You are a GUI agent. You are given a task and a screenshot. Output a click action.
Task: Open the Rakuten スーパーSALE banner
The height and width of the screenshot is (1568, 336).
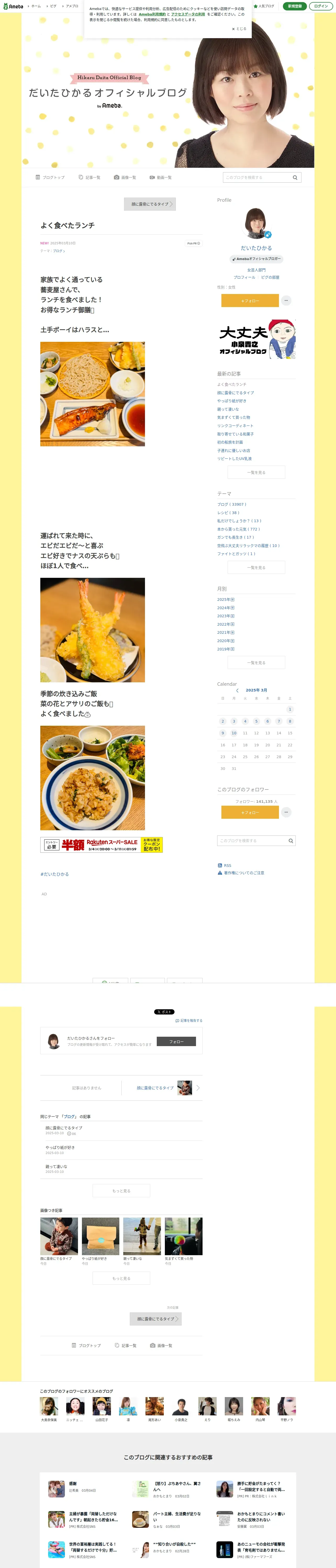101,845
